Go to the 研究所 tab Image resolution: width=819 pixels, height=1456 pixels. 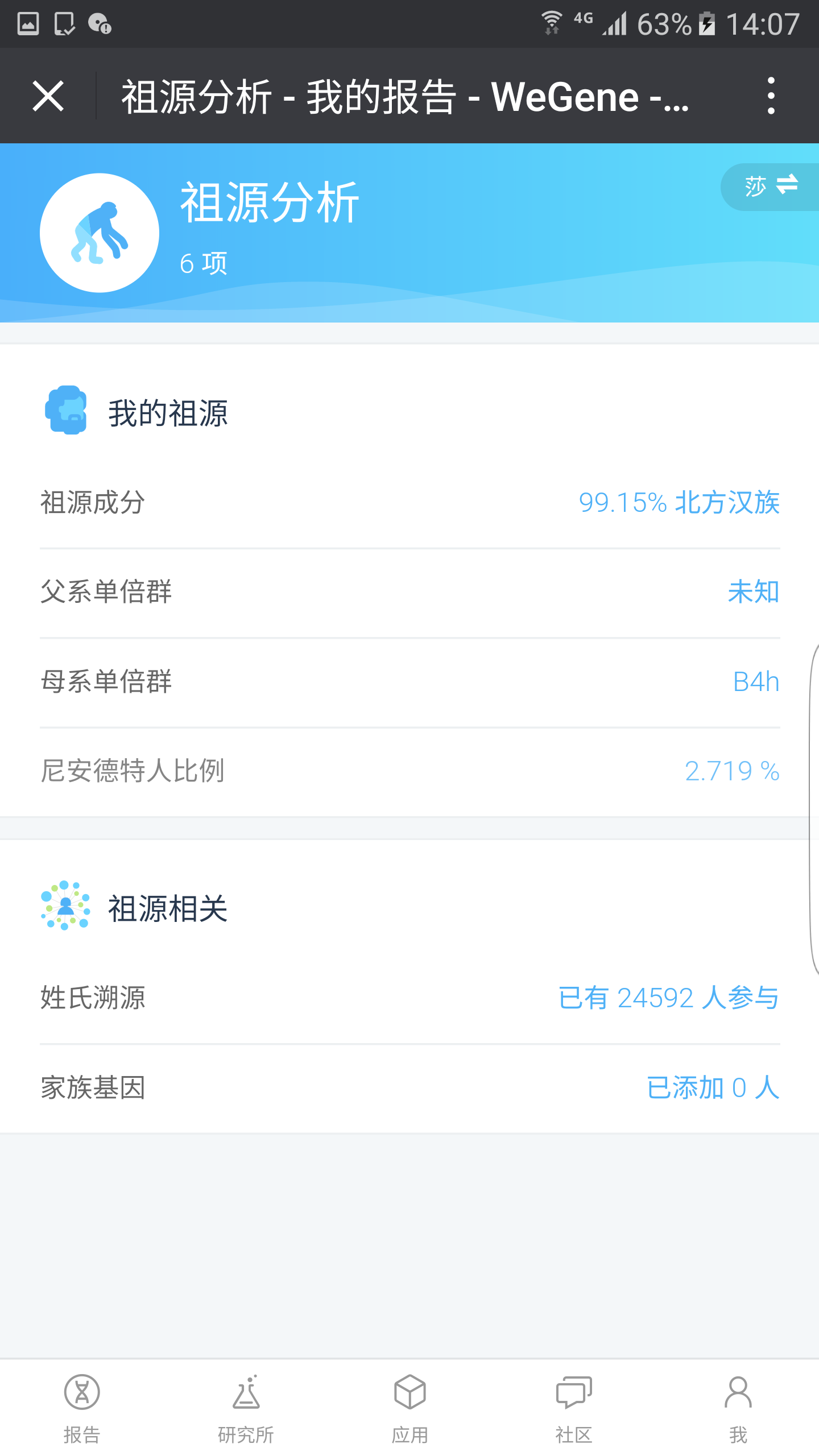point(246,1409)
